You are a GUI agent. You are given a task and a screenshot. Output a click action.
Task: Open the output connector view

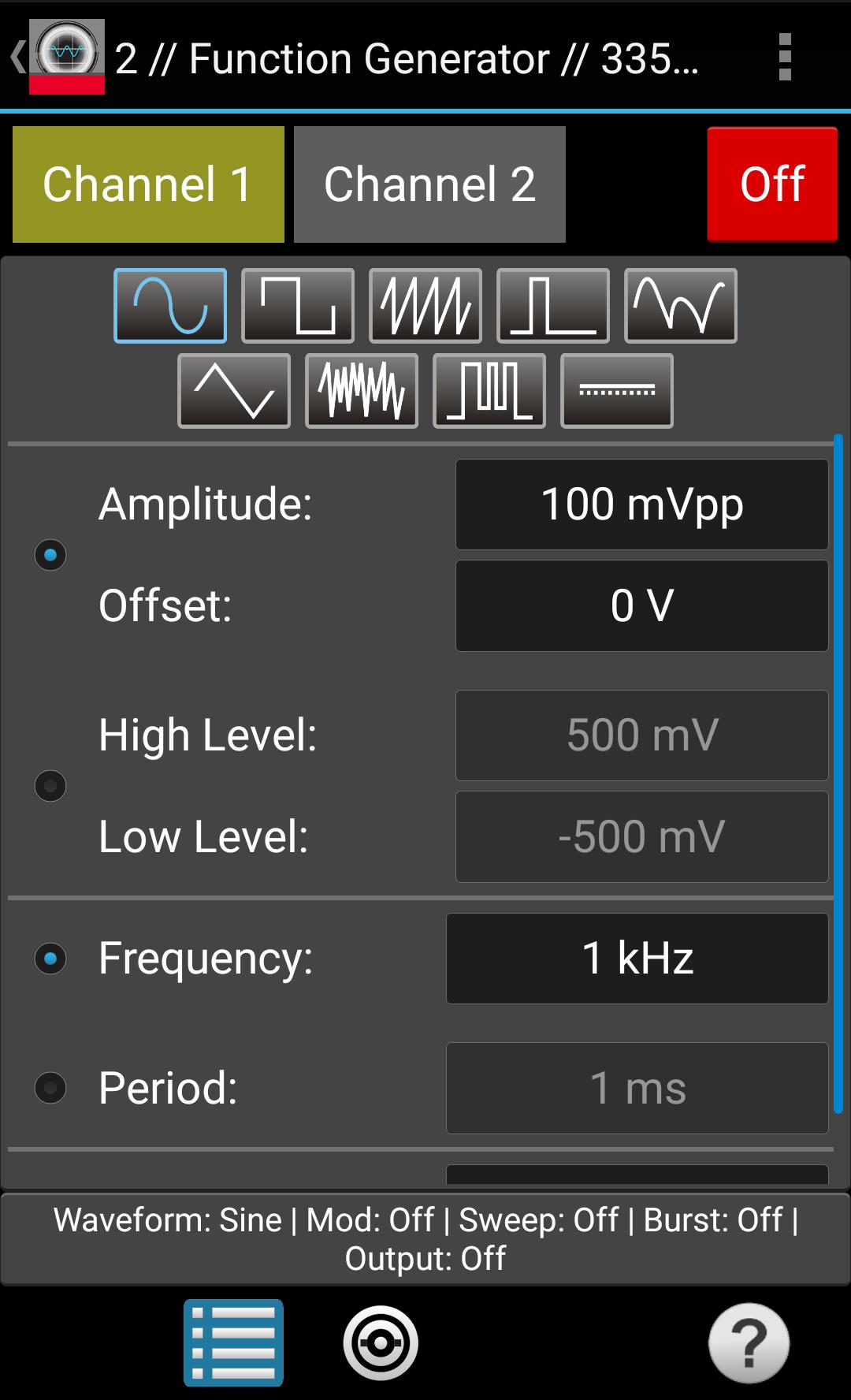(x=381, y=1342)
